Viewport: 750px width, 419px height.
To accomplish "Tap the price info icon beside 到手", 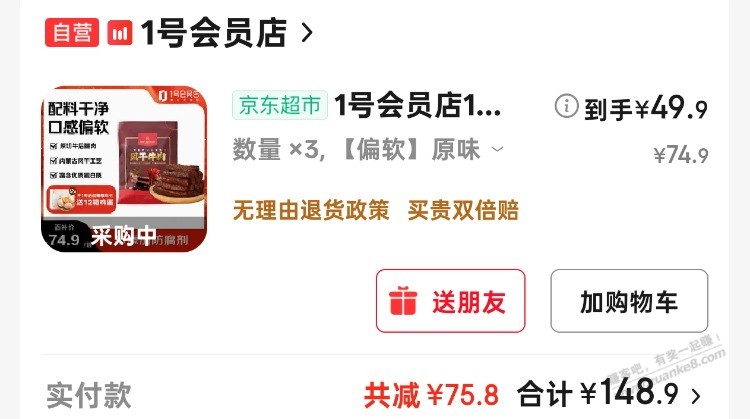I will pyautogui.click(x=566, y=106).
